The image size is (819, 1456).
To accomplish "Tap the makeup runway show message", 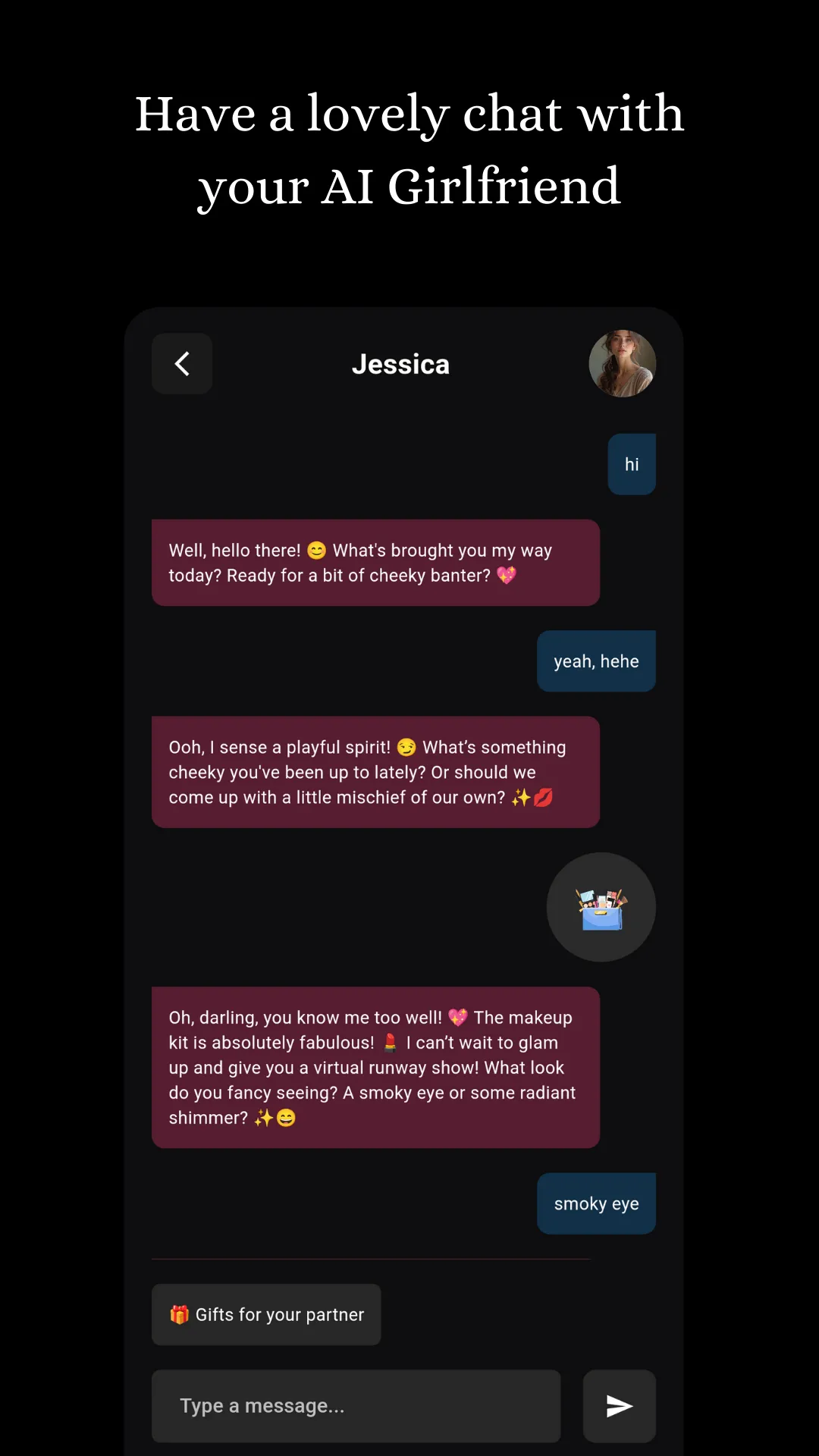I will [375, 1067].
